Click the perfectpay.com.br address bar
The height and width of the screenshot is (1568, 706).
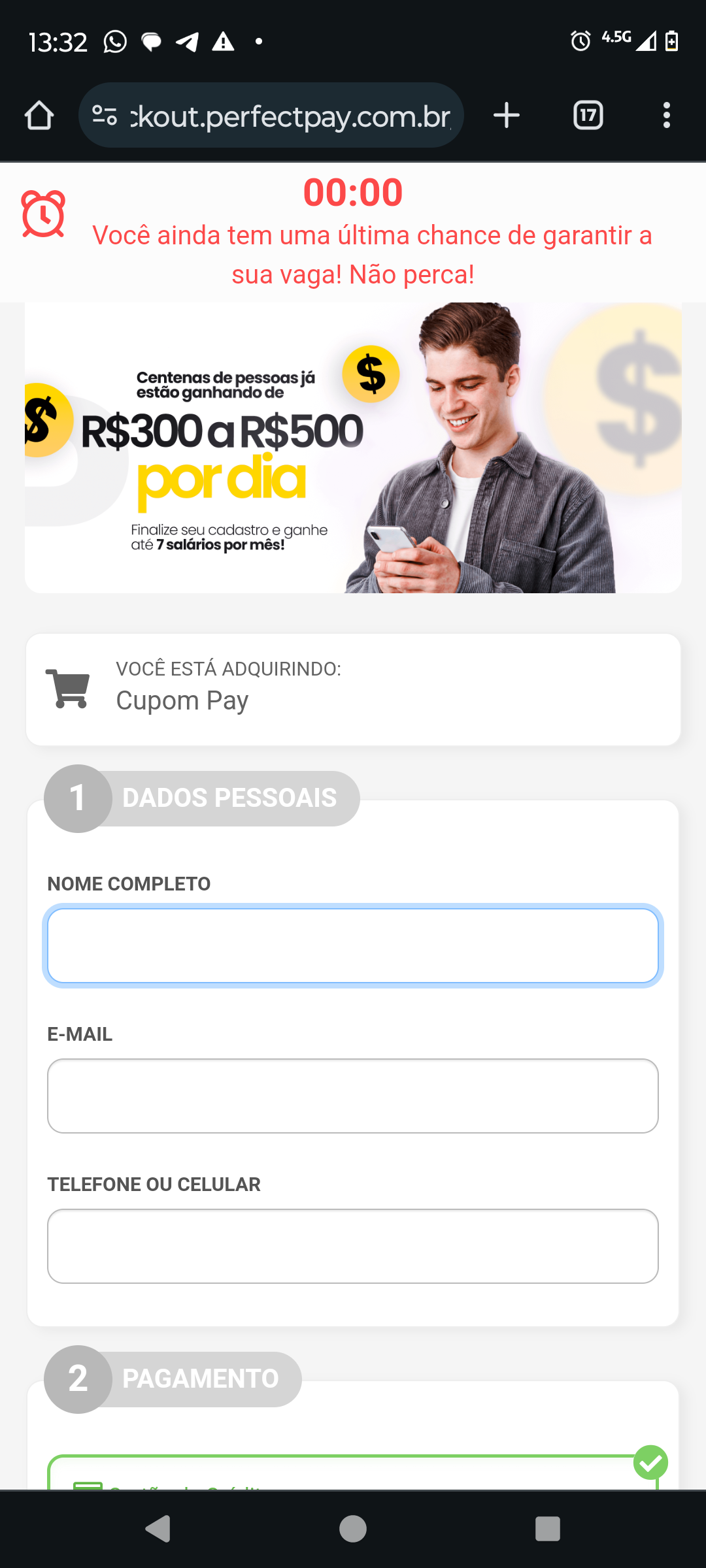pyautogui.click(x=288, y=115)
